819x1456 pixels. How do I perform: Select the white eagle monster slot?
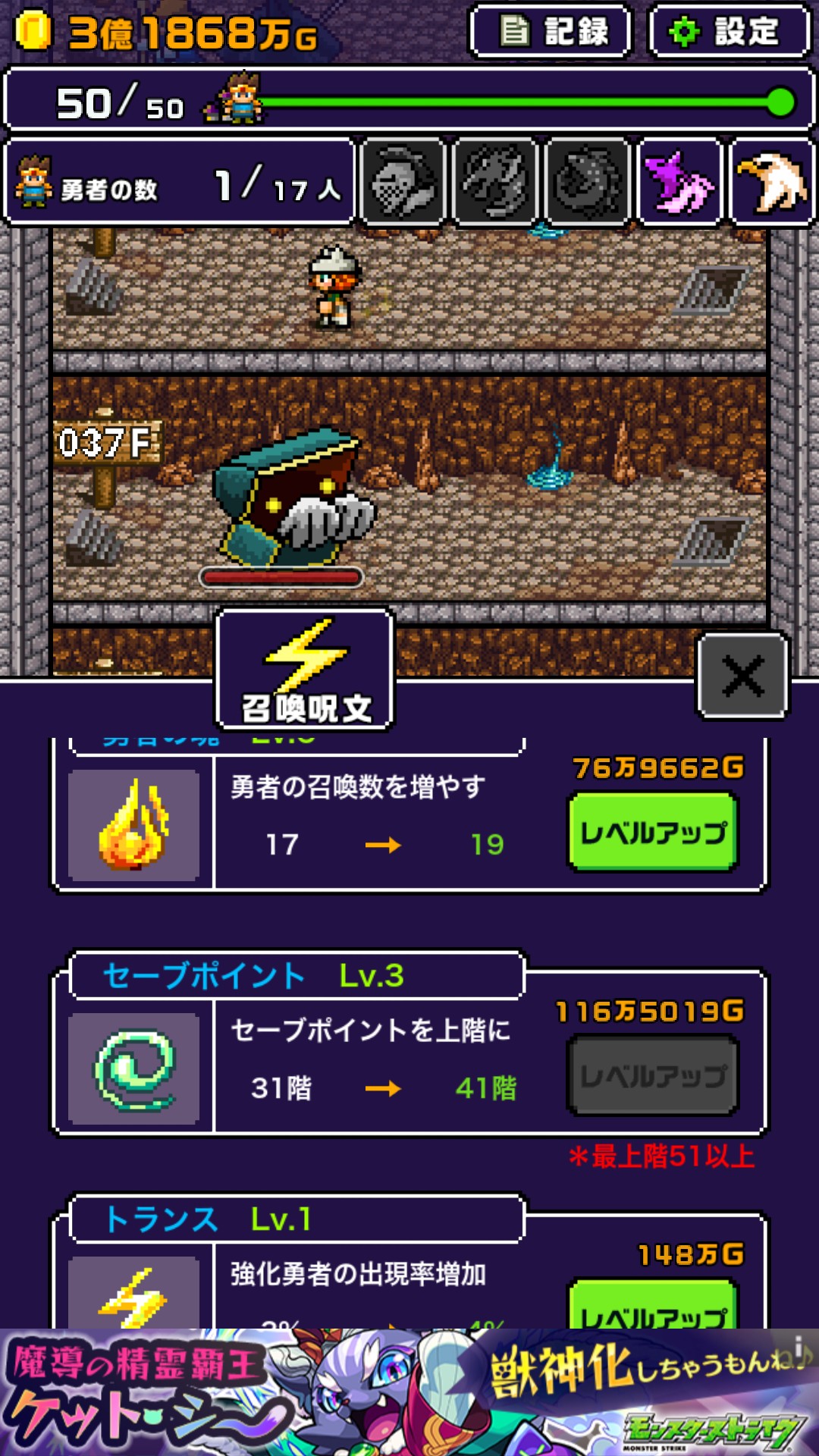click(771, 182)
